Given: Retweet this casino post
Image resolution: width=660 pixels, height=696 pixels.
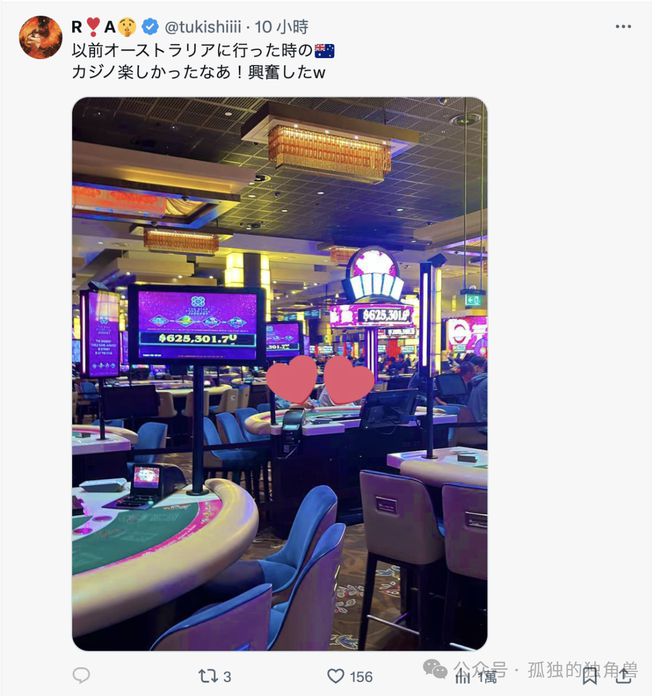Looking at the screenshot, I should [x=208, y=676].
